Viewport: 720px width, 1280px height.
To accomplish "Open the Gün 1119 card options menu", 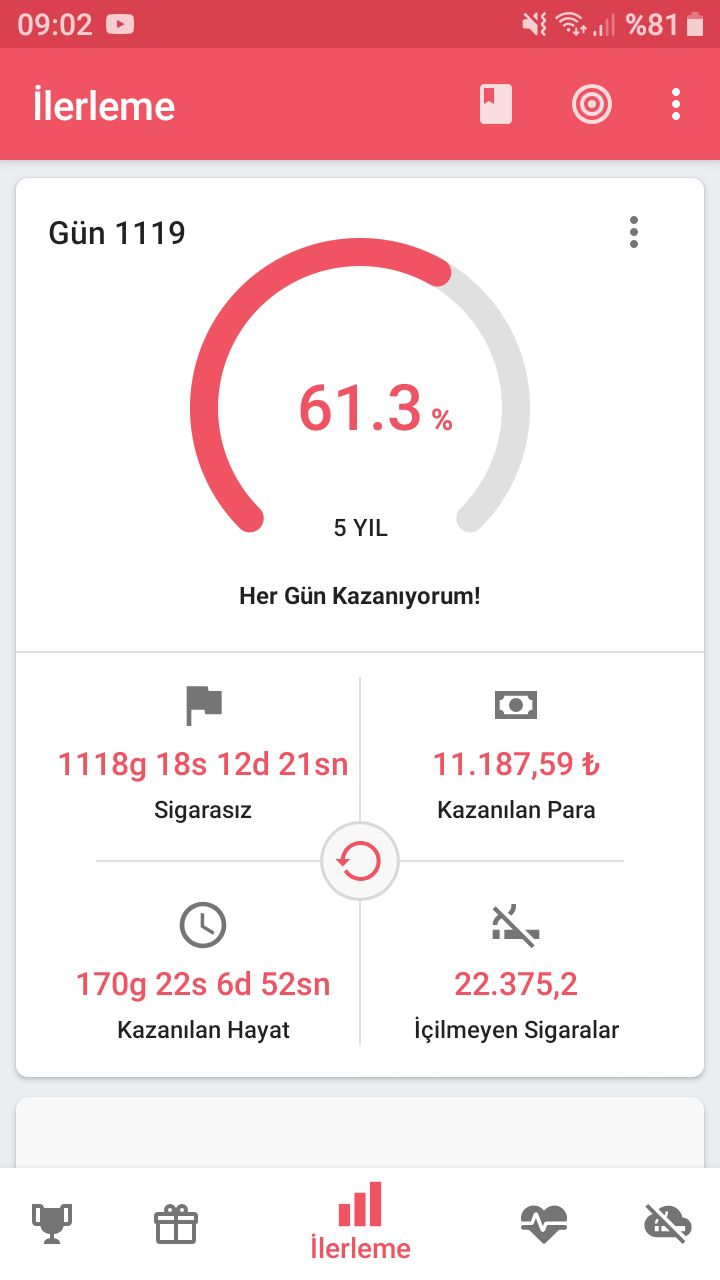I will point(633,232).
